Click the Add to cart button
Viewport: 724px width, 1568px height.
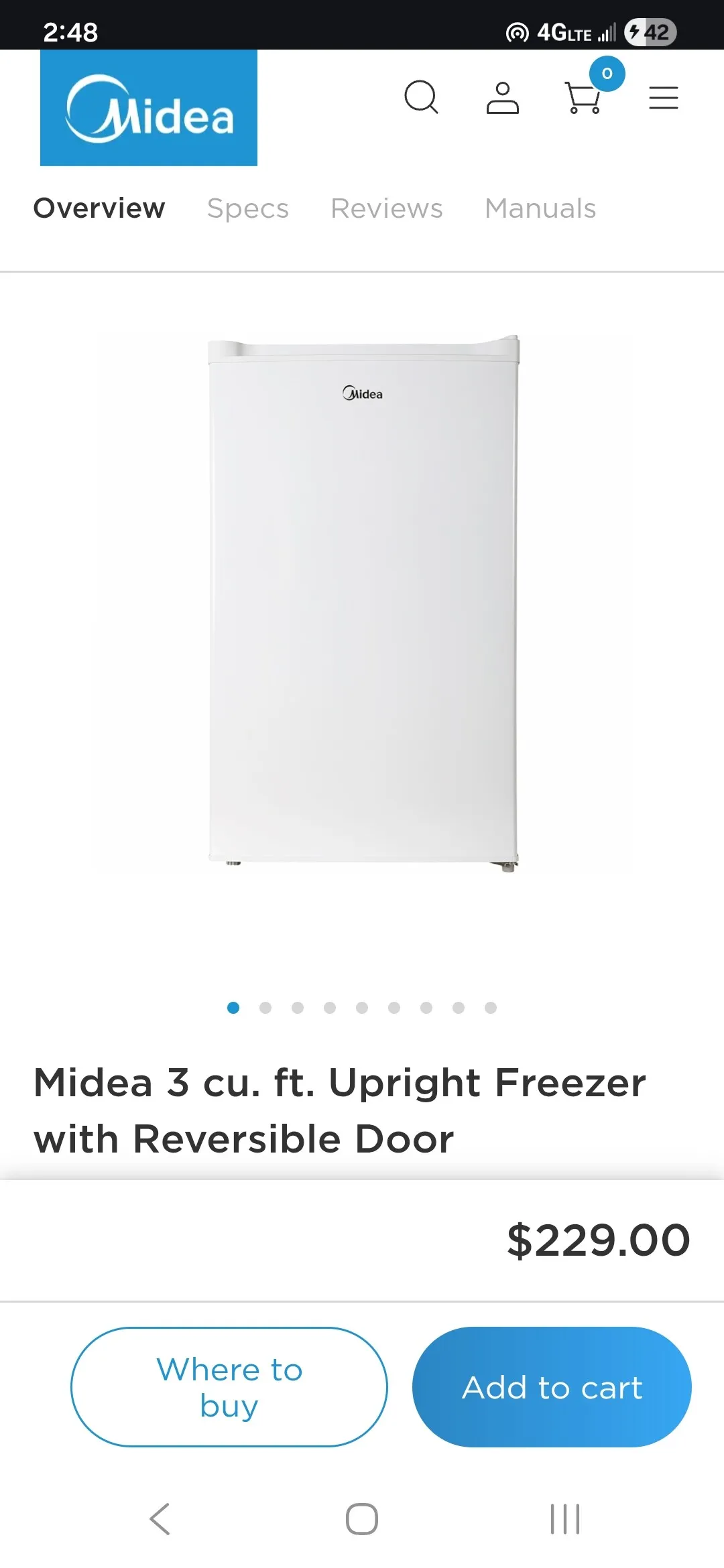point(551,1388)
